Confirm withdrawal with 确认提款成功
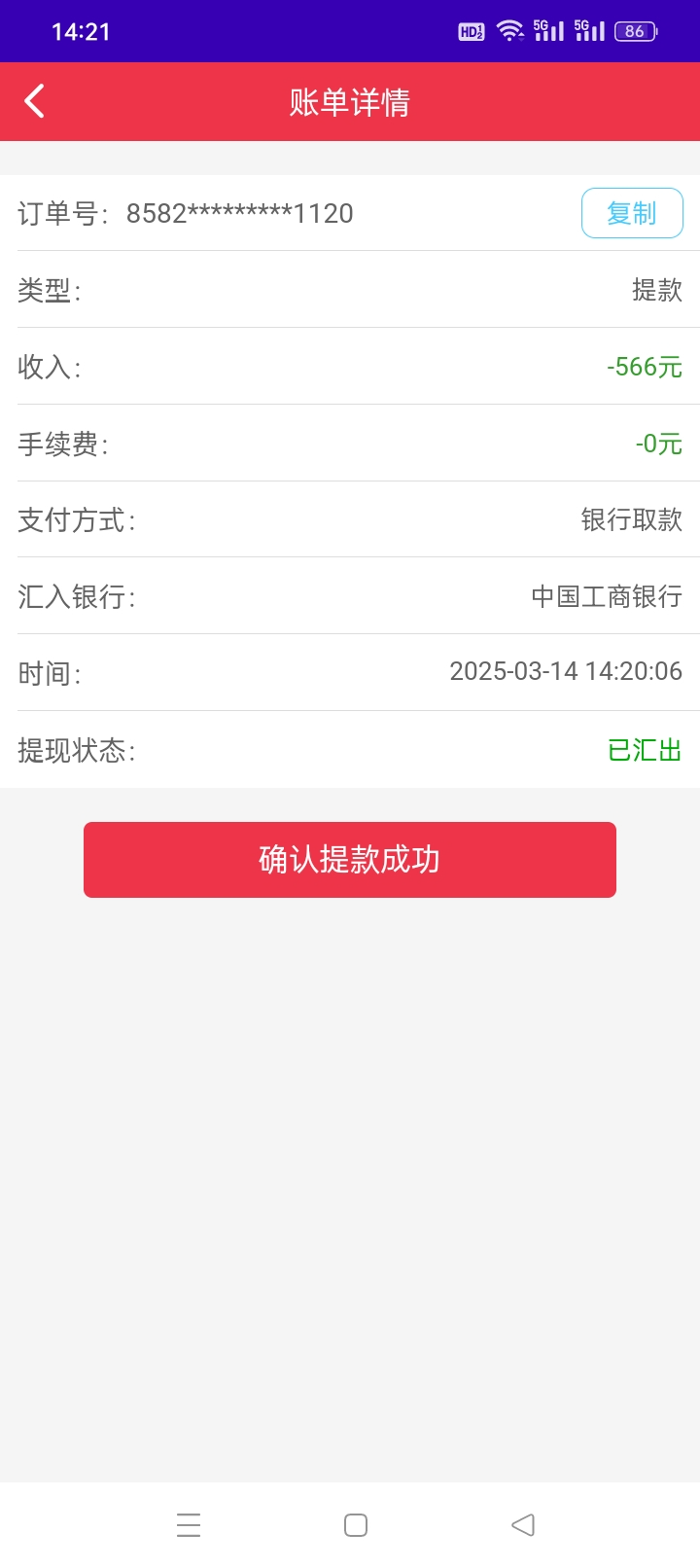Viewport: 700px width, 1568px height. [350, 860]
